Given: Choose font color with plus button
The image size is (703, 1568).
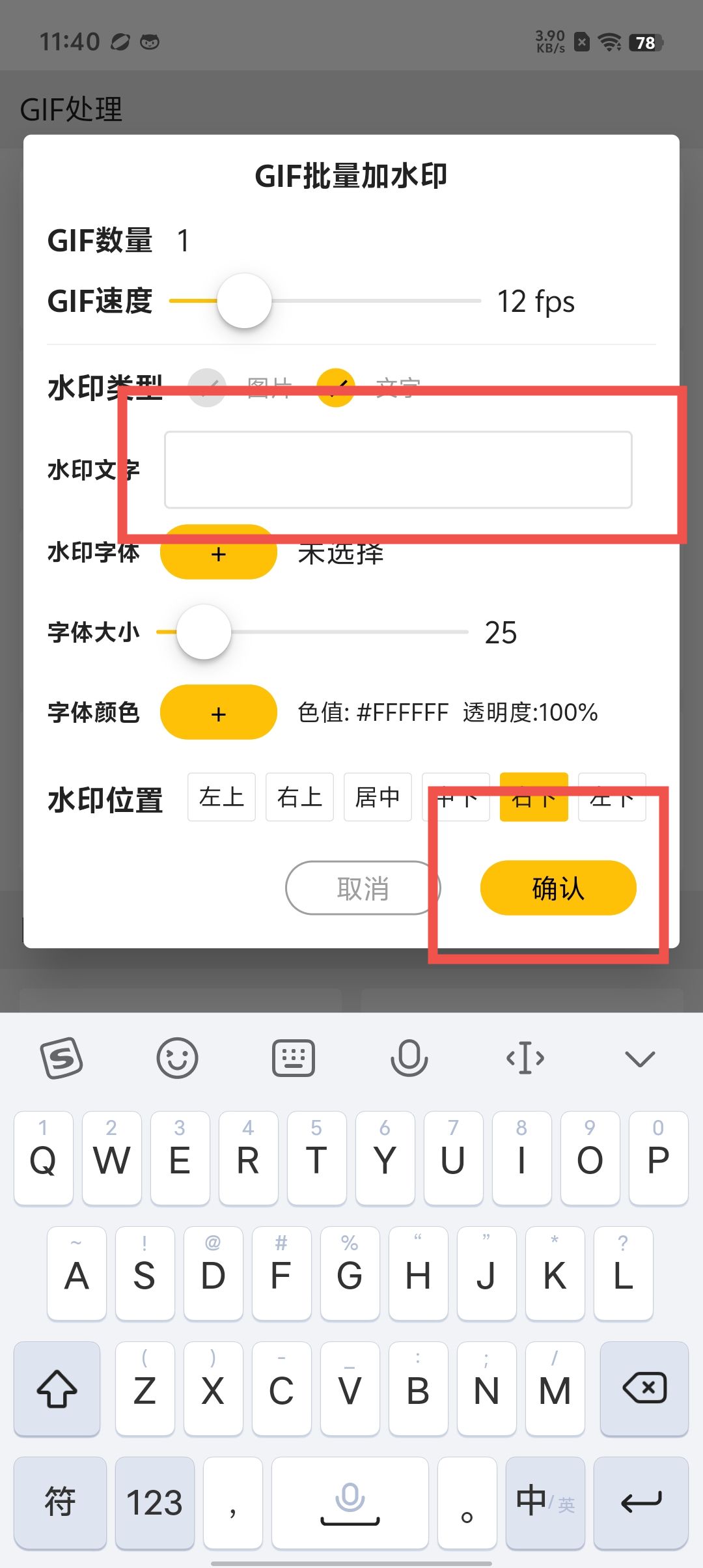Looking at the screenshot, I should tap(218, 712).
